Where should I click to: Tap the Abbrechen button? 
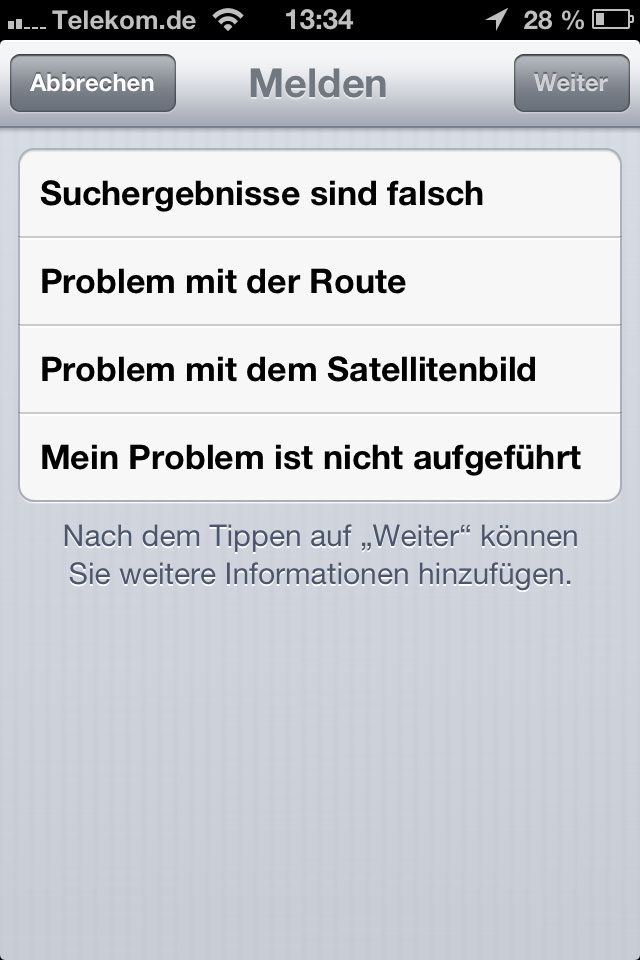(x=93, y=83)
